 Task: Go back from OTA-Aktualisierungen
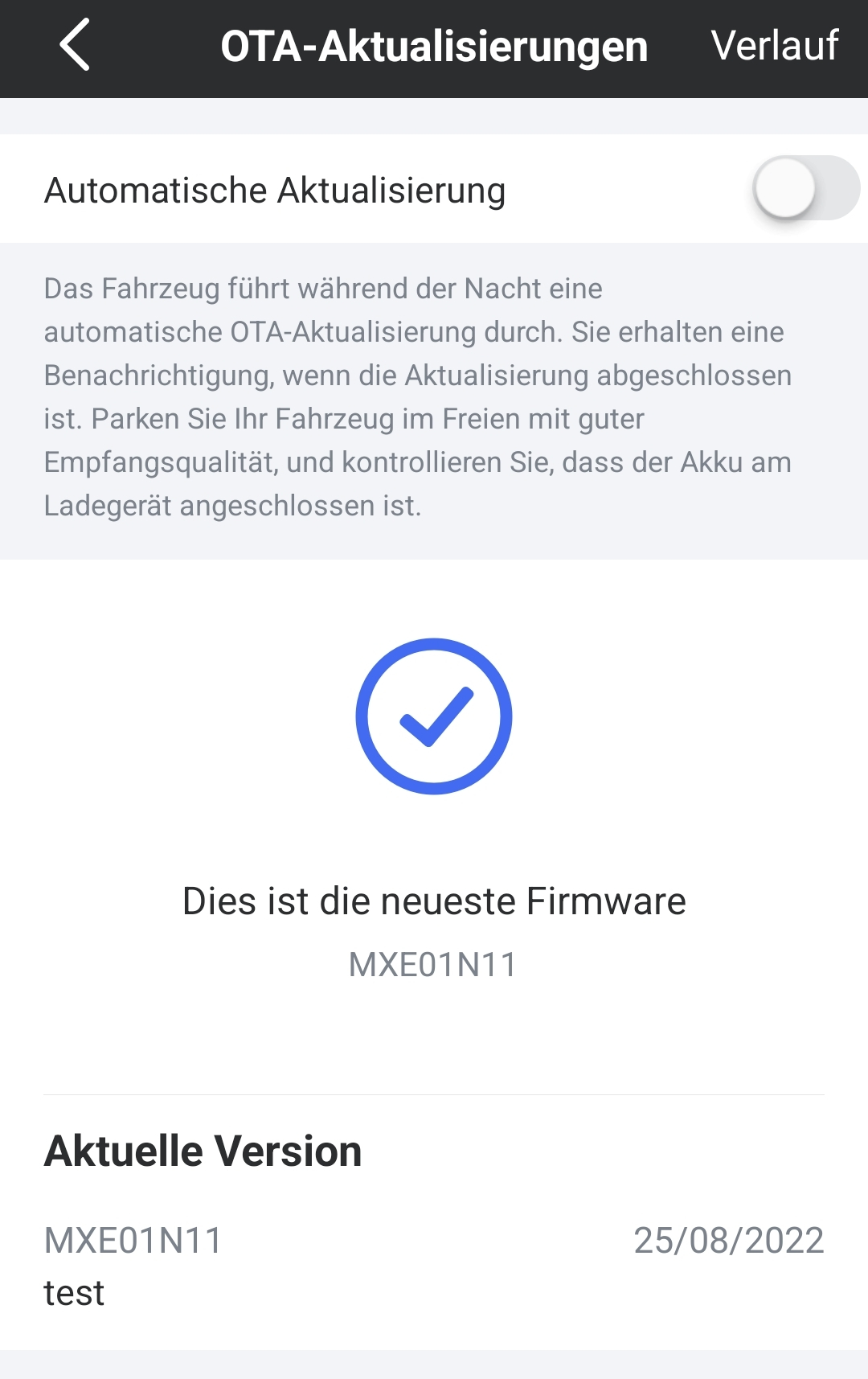click(x=75, y=46)
